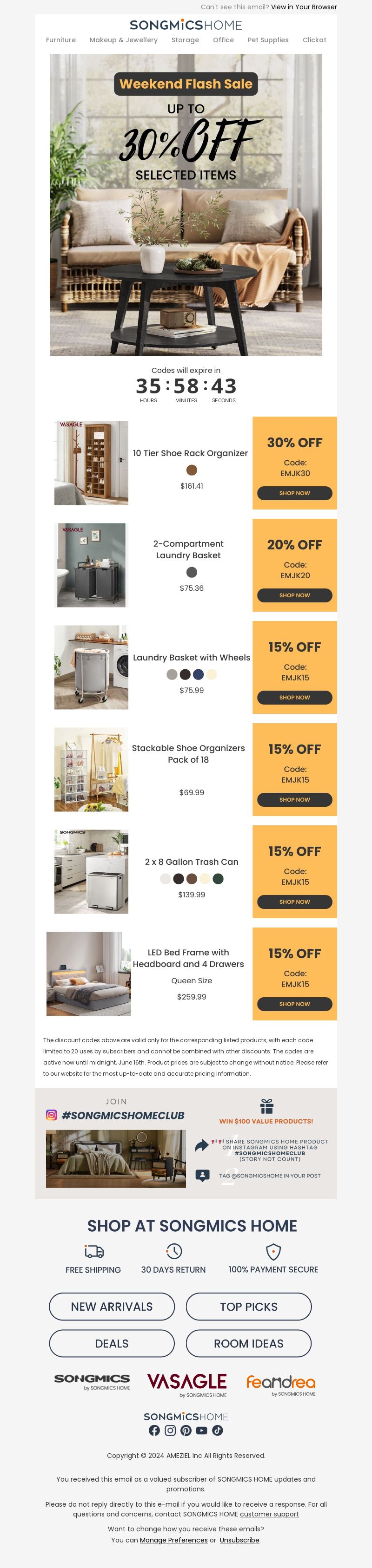Open the LED Bed Frame product image
The height and width of the screenshot is (1568, 372).
coord(88,974)
